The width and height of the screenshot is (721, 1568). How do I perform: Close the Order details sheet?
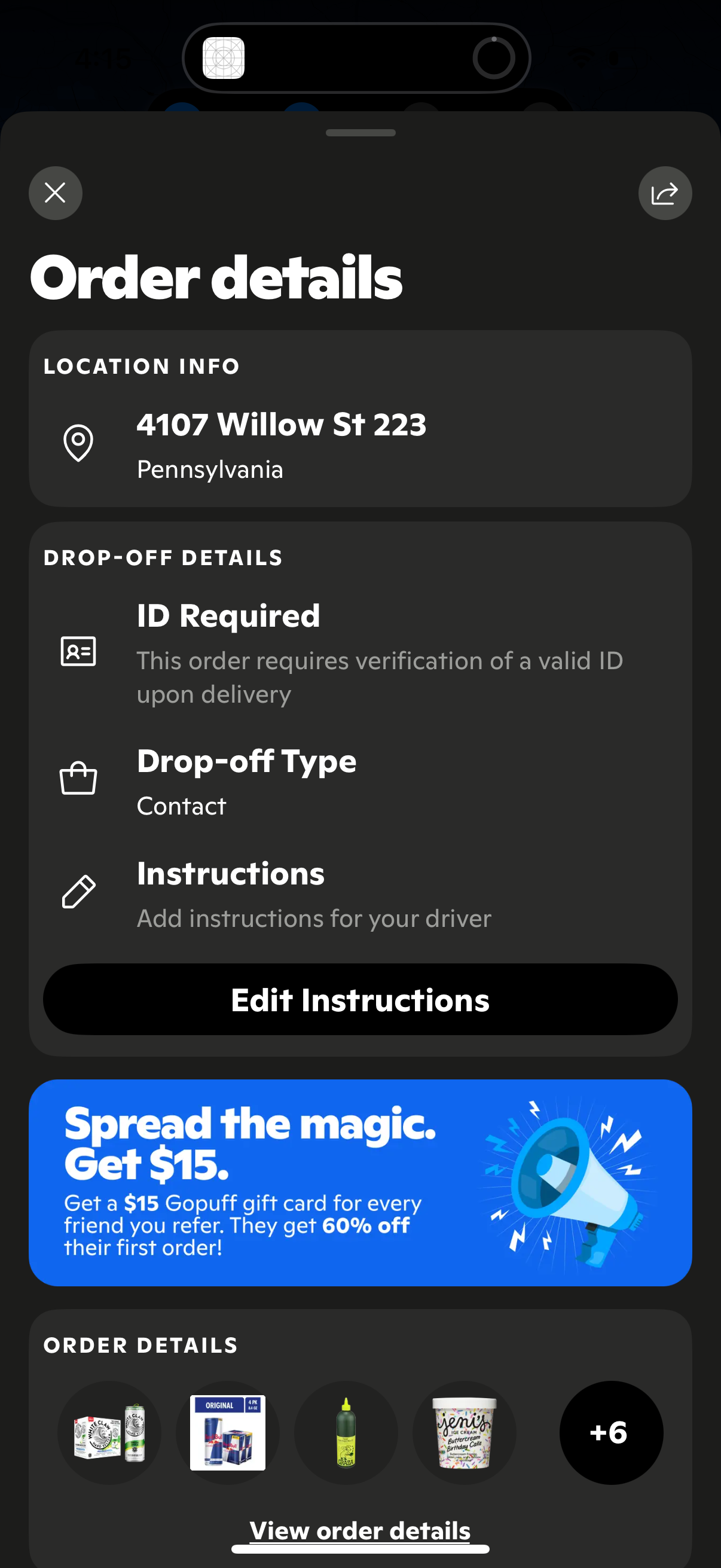point(56,193)
